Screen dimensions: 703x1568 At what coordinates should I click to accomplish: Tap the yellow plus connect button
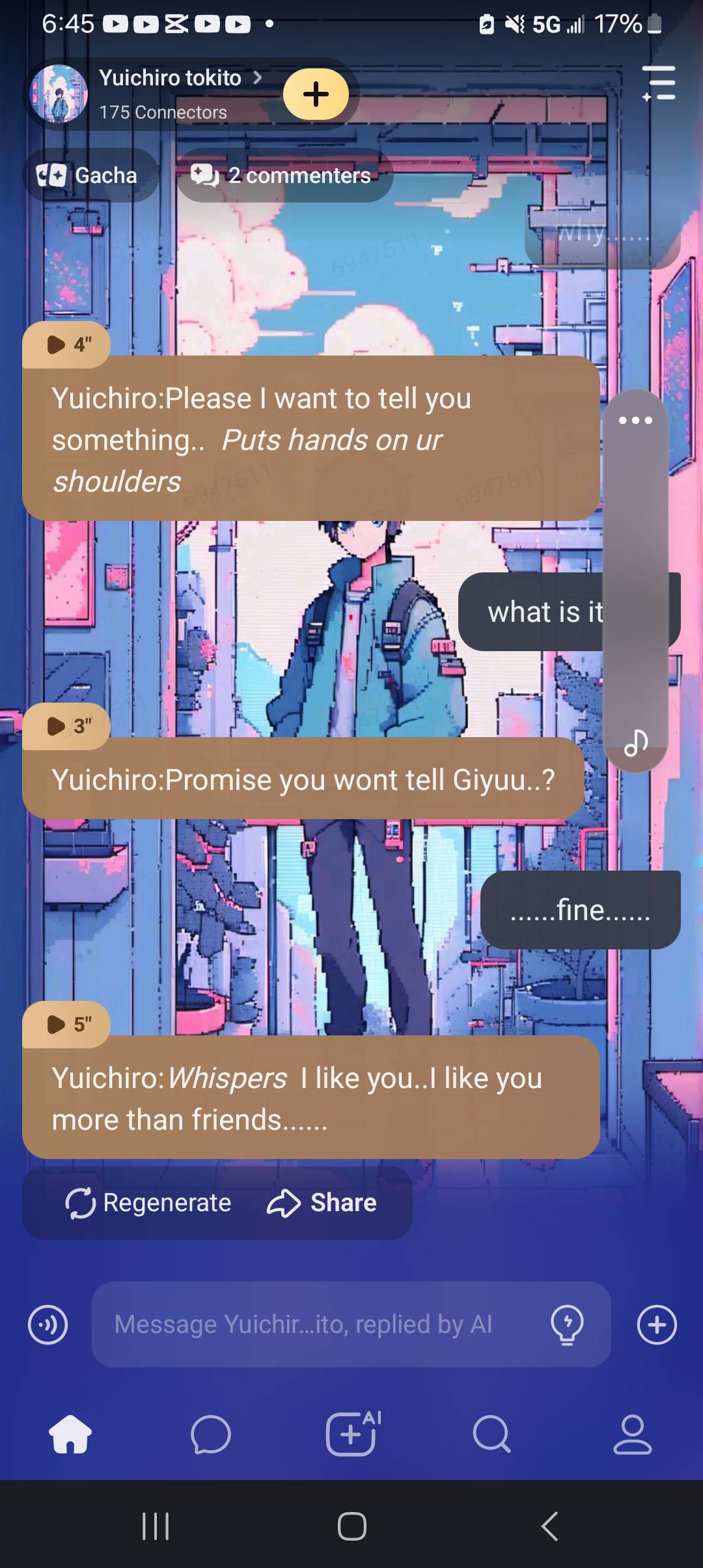click(316, 94)
